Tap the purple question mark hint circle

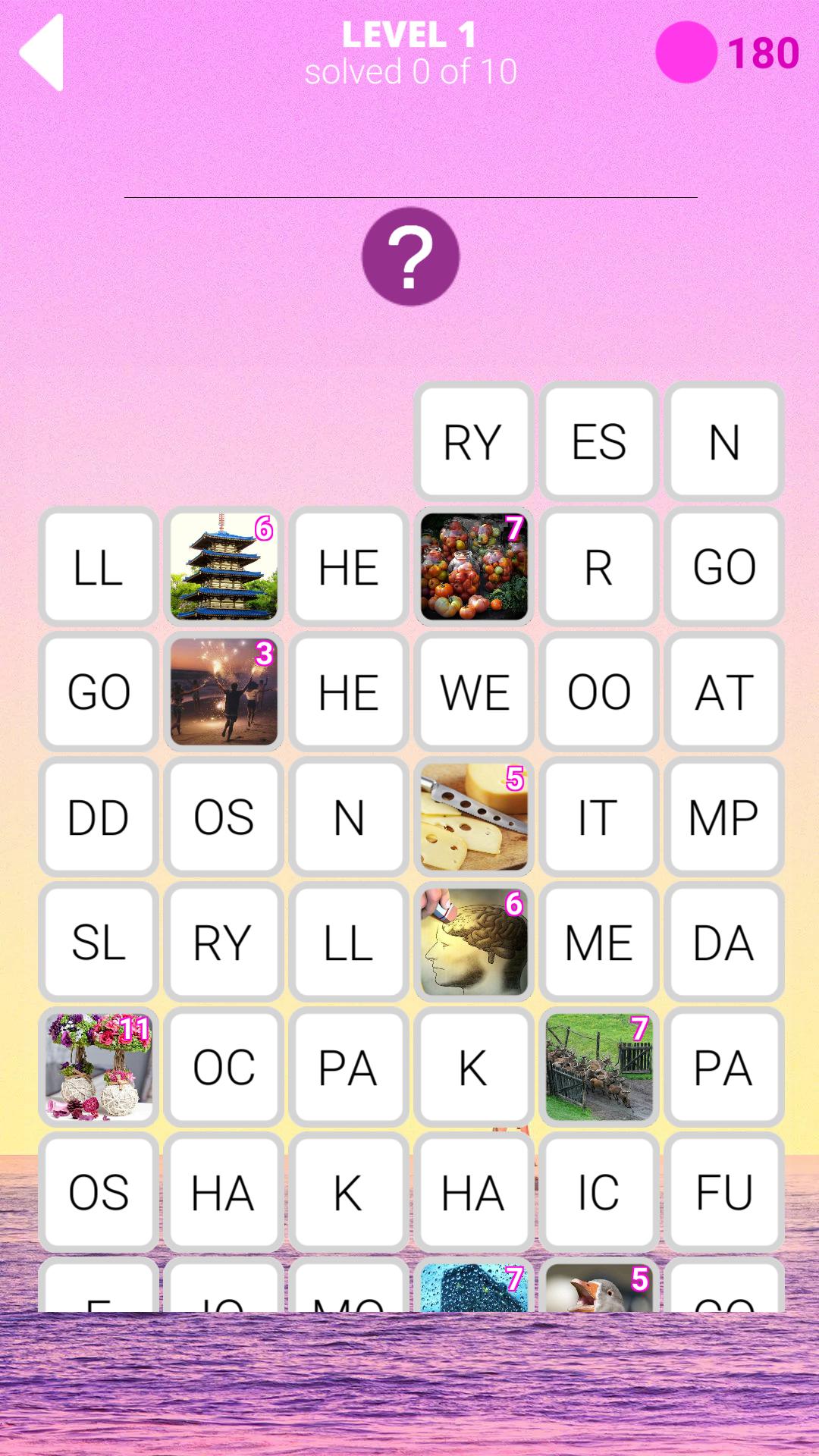click(x=409, y=258)
